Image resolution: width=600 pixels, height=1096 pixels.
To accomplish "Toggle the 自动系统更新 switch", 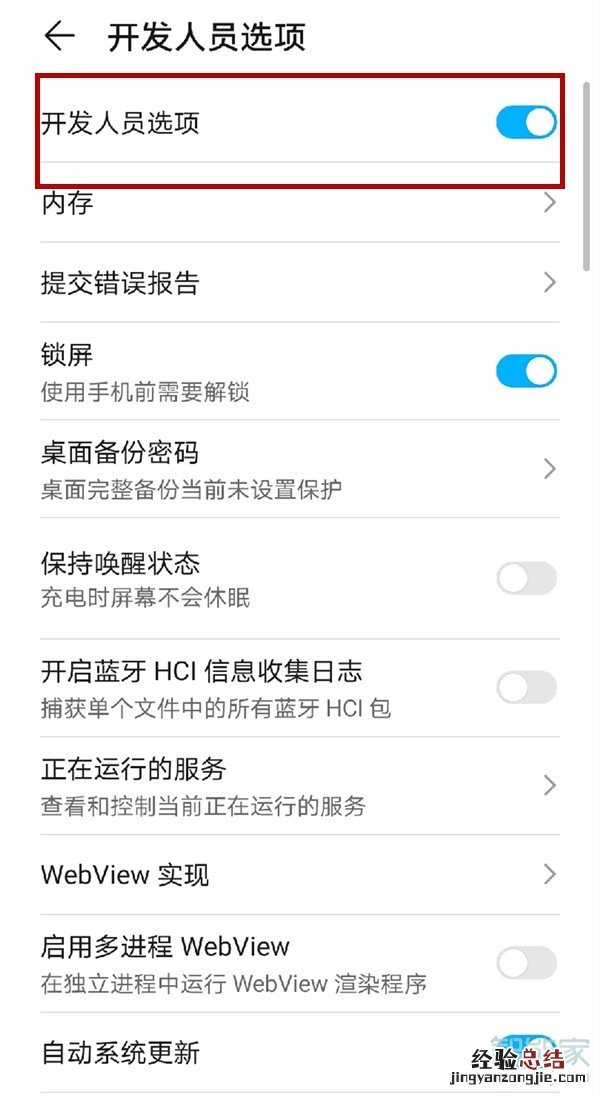I will (526, 1049).
